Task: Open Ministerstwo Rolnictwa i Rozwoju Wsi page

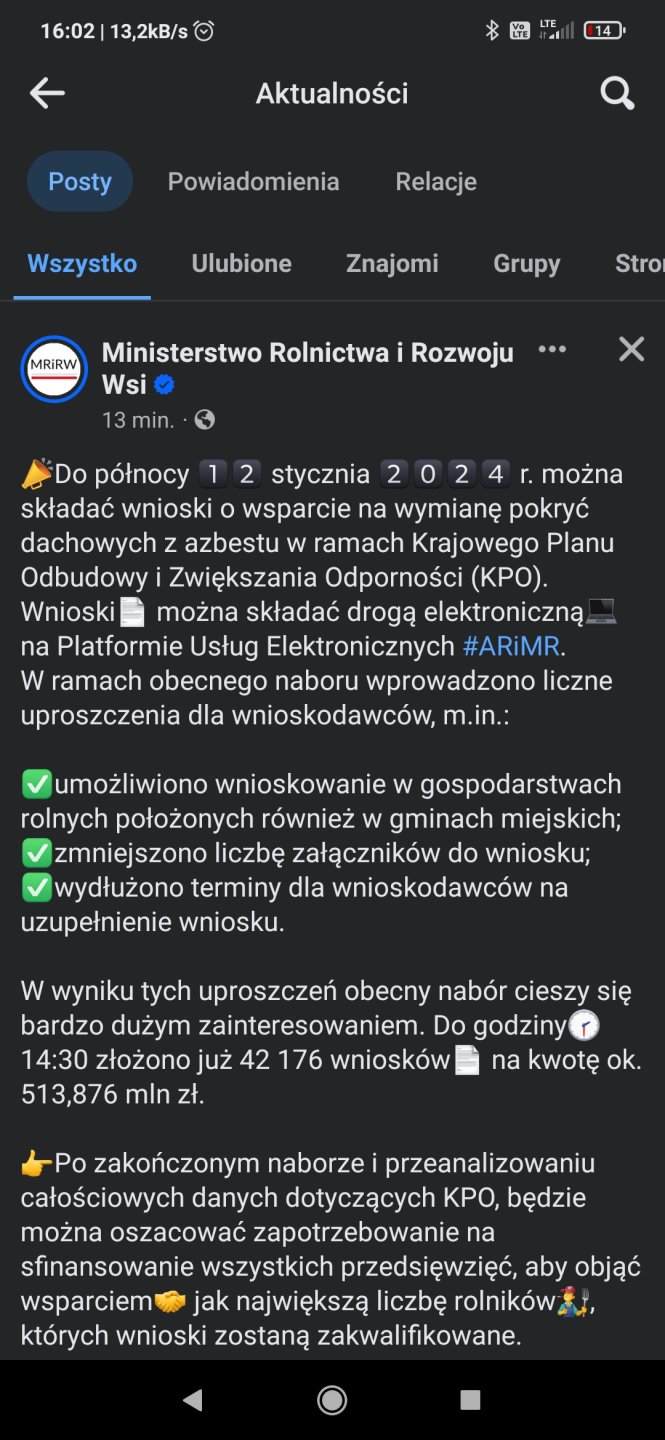Action: click(307, 353)
